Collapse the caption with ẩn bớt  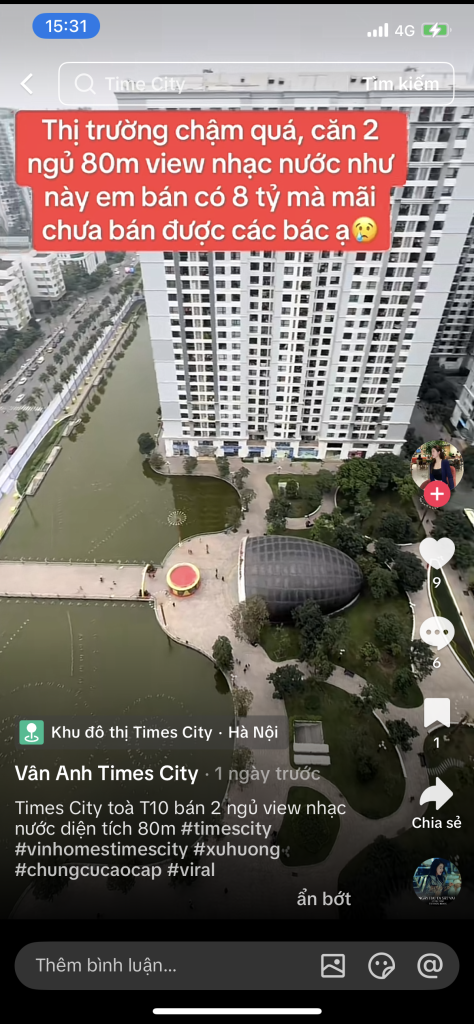point(324,899)
